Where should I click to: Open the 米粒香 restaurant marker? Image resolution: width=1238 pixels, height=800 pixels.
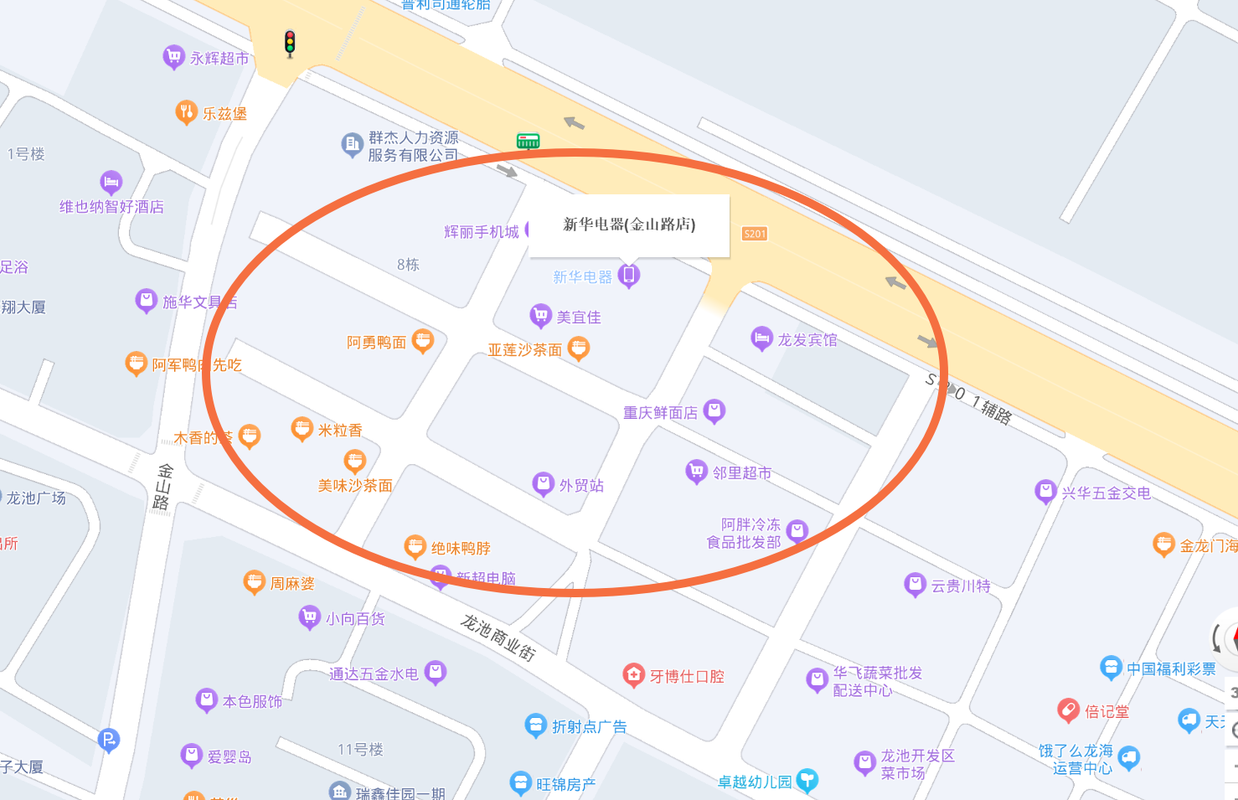(x=302, y=430)
